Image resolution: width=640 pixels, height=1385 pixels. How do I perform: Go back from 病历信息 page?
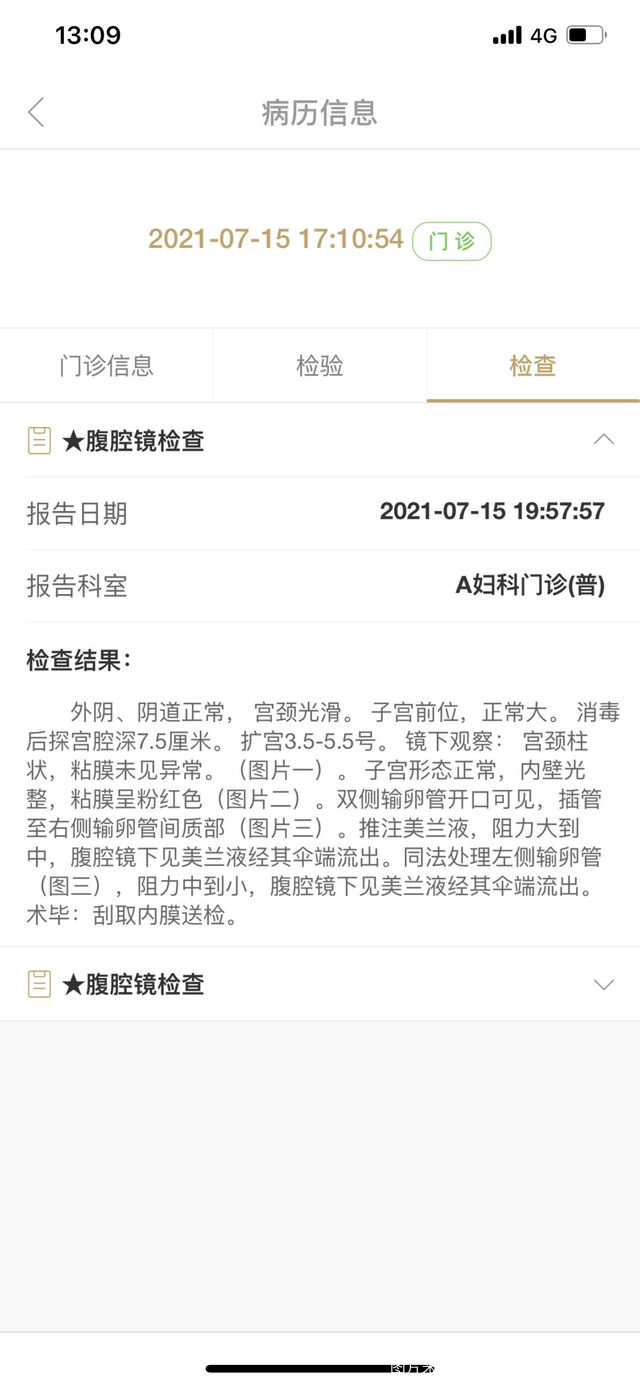pos(37,112)
